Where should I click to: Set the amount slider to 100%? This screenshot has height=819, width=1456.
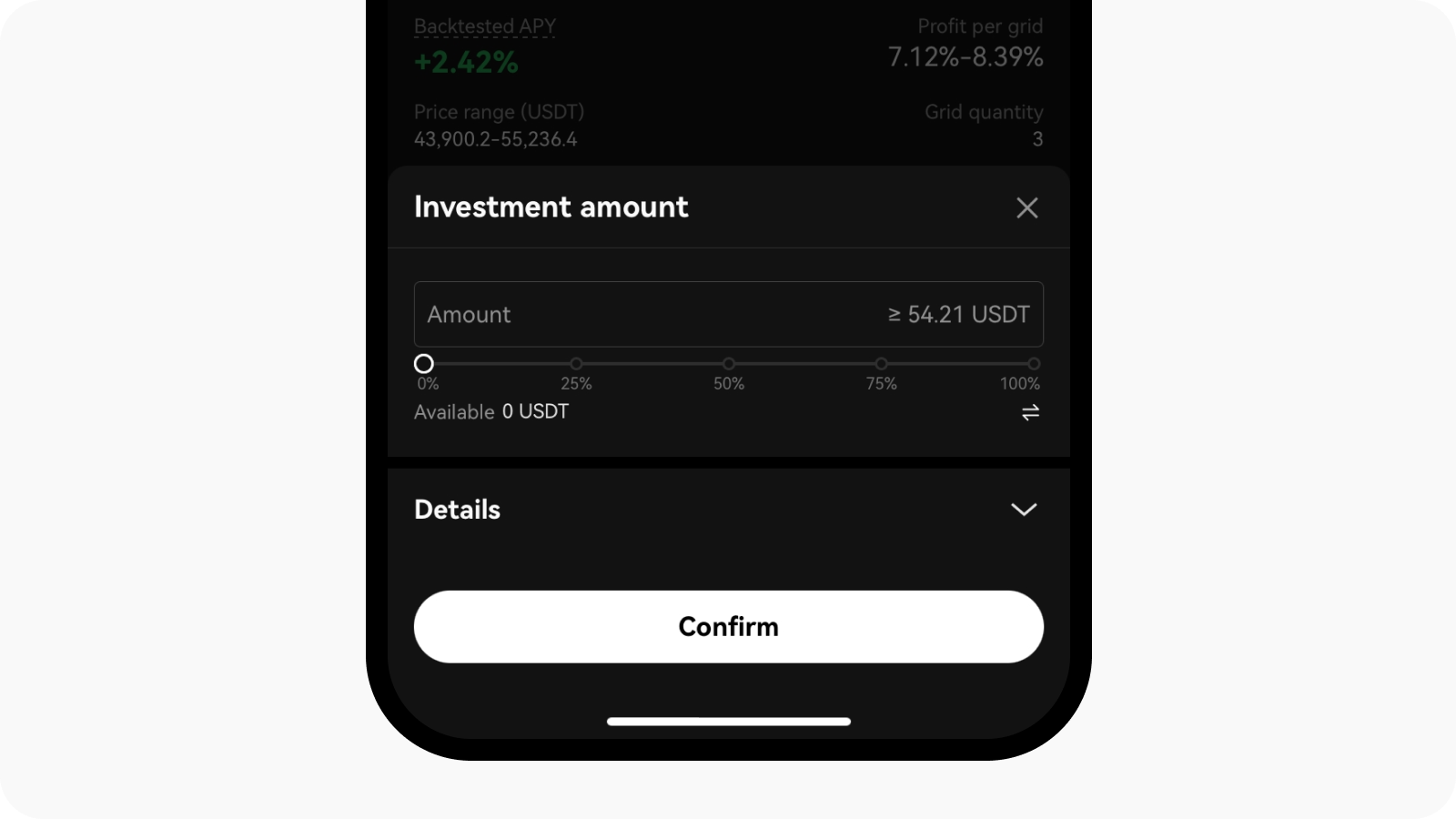pyautogui.click(x=1033, y=364)
